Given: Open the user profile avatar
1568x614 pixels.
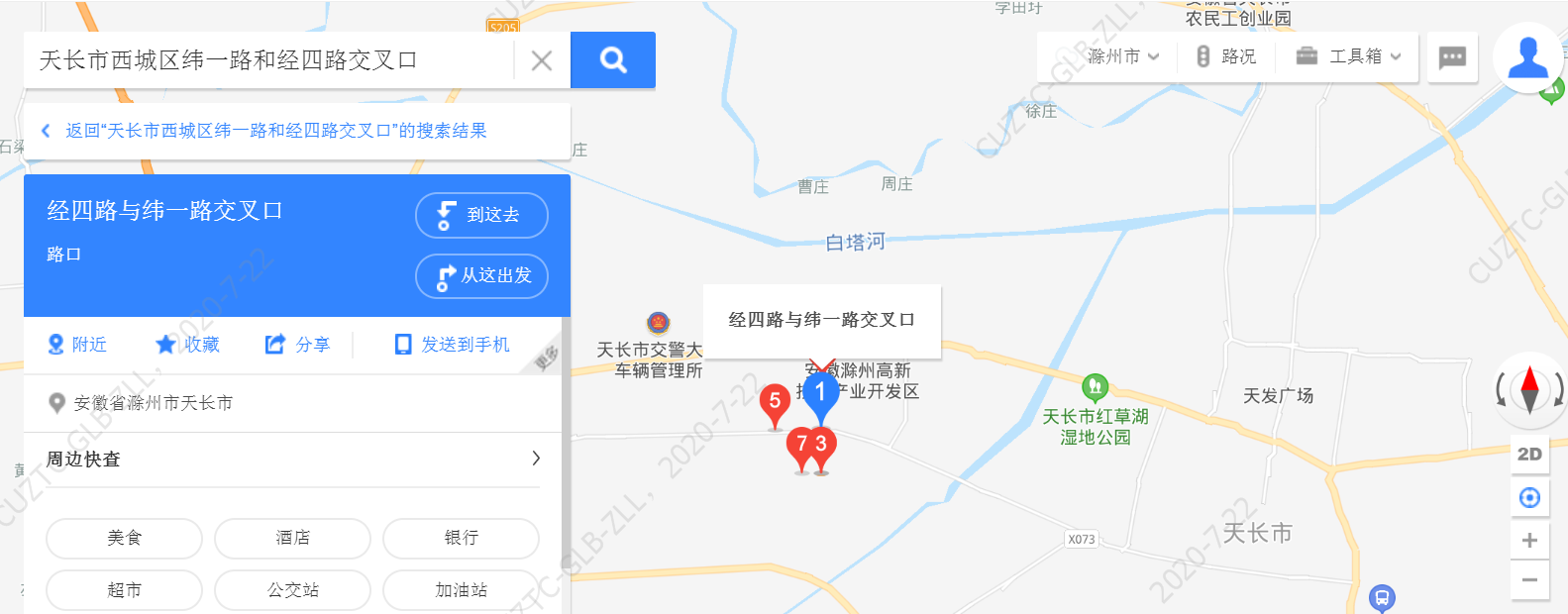Looking at the screenshot, I should point(1527,57).
